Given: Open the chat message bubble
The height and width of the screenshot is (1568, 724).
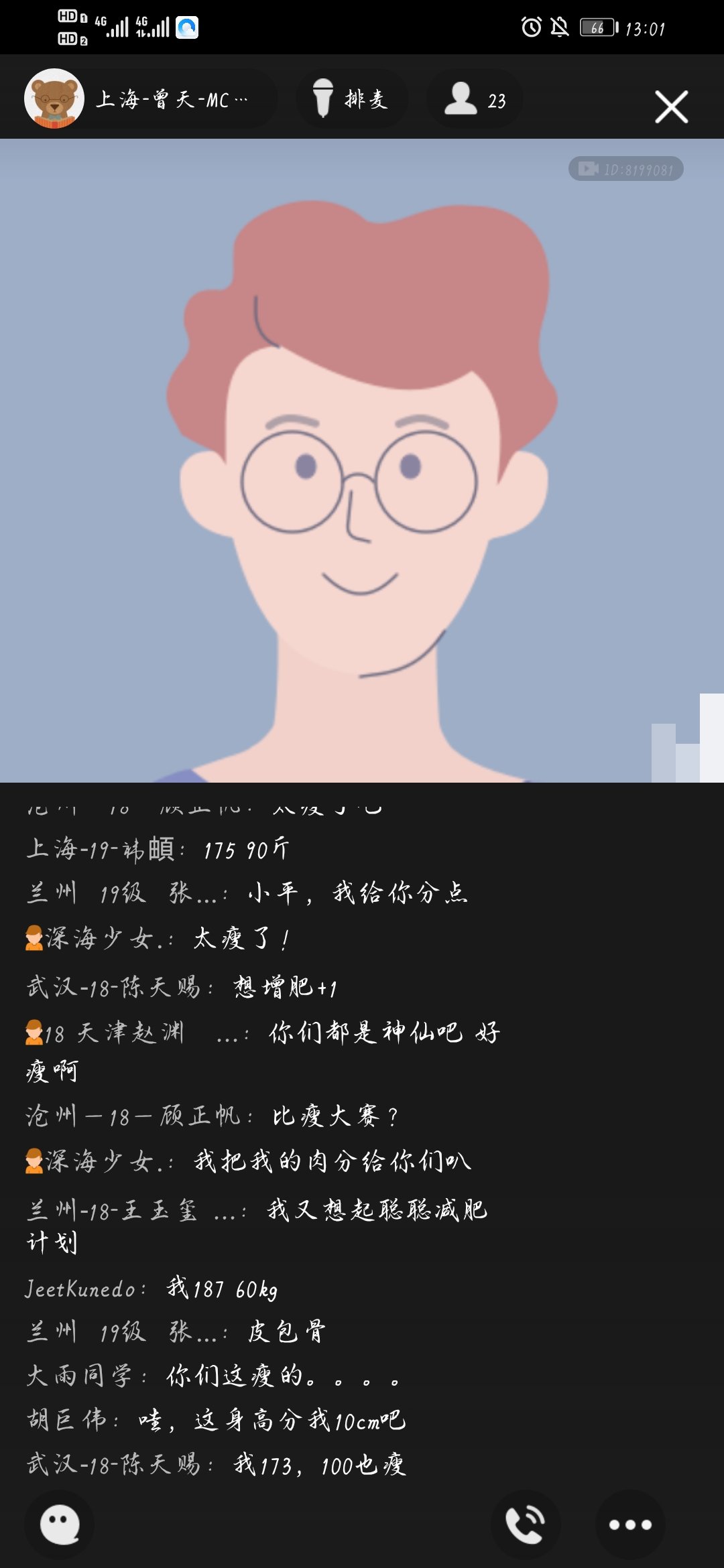Looking at the screenshot, I should coord(60,1524).
